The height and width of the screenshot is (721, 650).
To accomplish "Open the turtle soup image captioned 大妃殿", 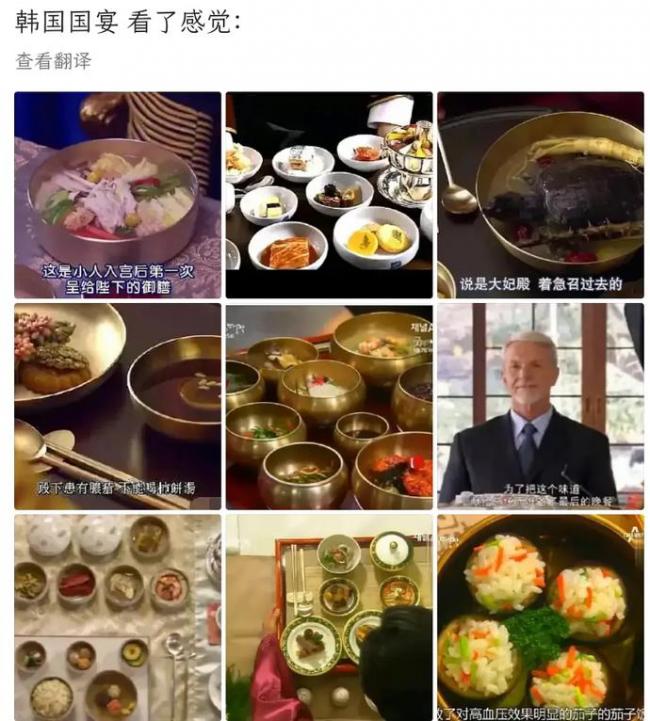I will (x=540, y=195).
